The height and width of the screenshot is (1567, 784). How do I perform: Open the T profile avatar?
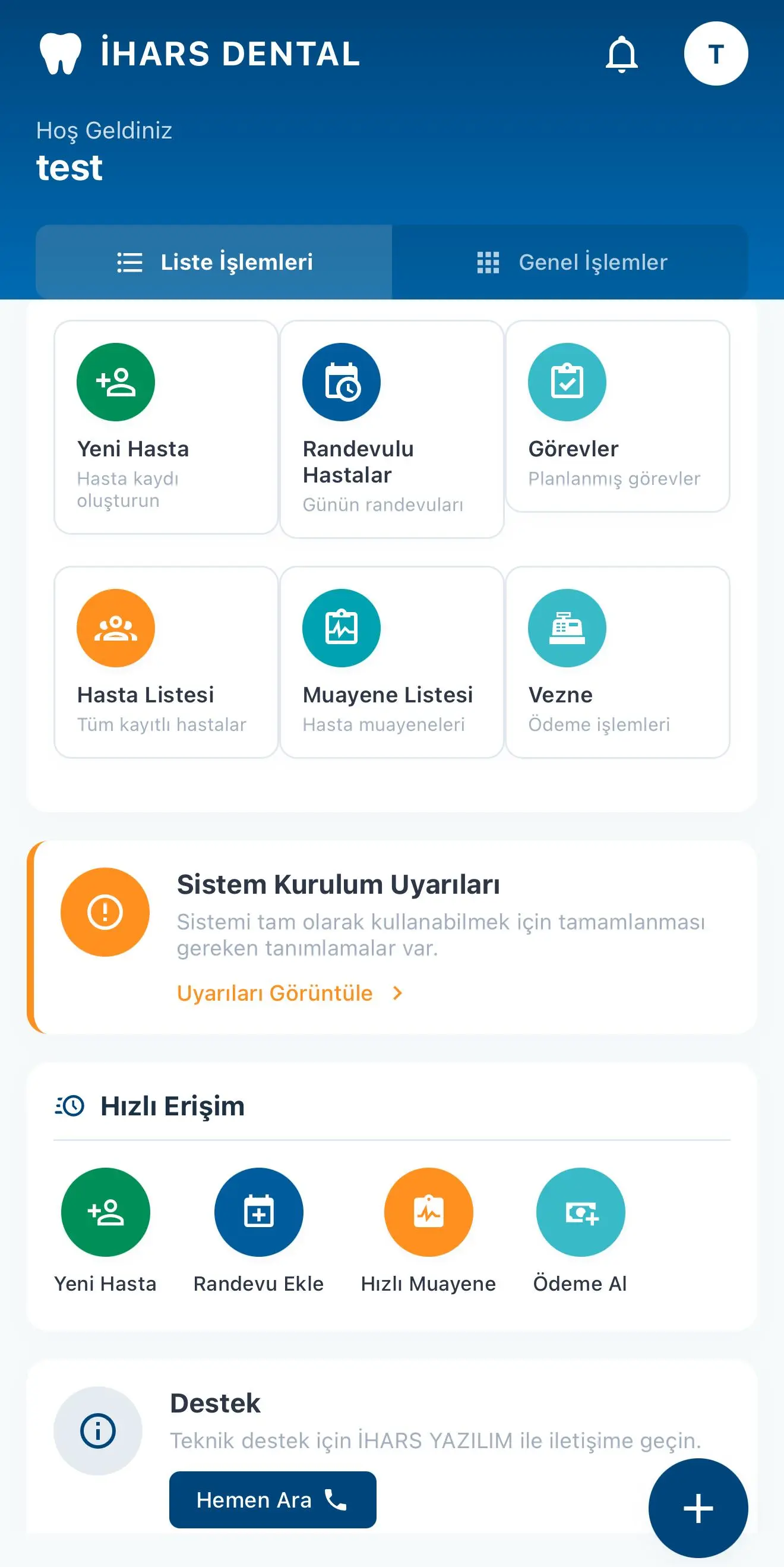[x=716, y=53]
